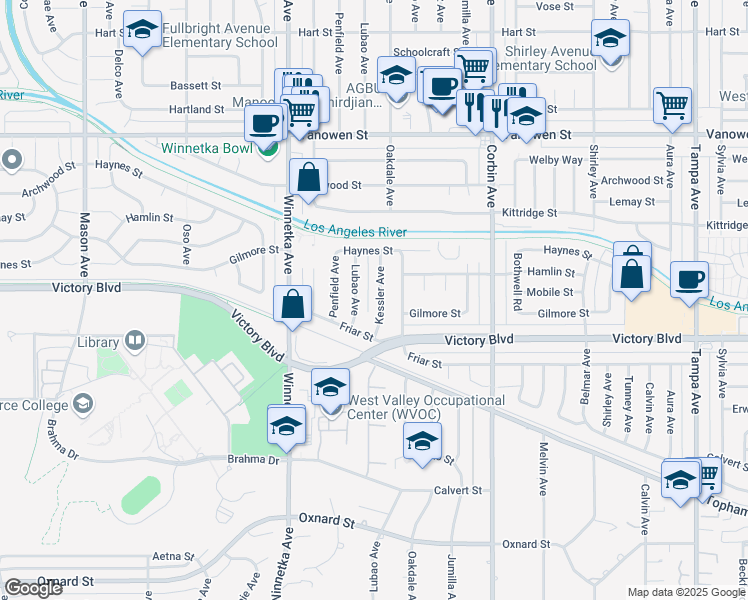Open the school marker next to the AGBU label

tap(397, 76)
